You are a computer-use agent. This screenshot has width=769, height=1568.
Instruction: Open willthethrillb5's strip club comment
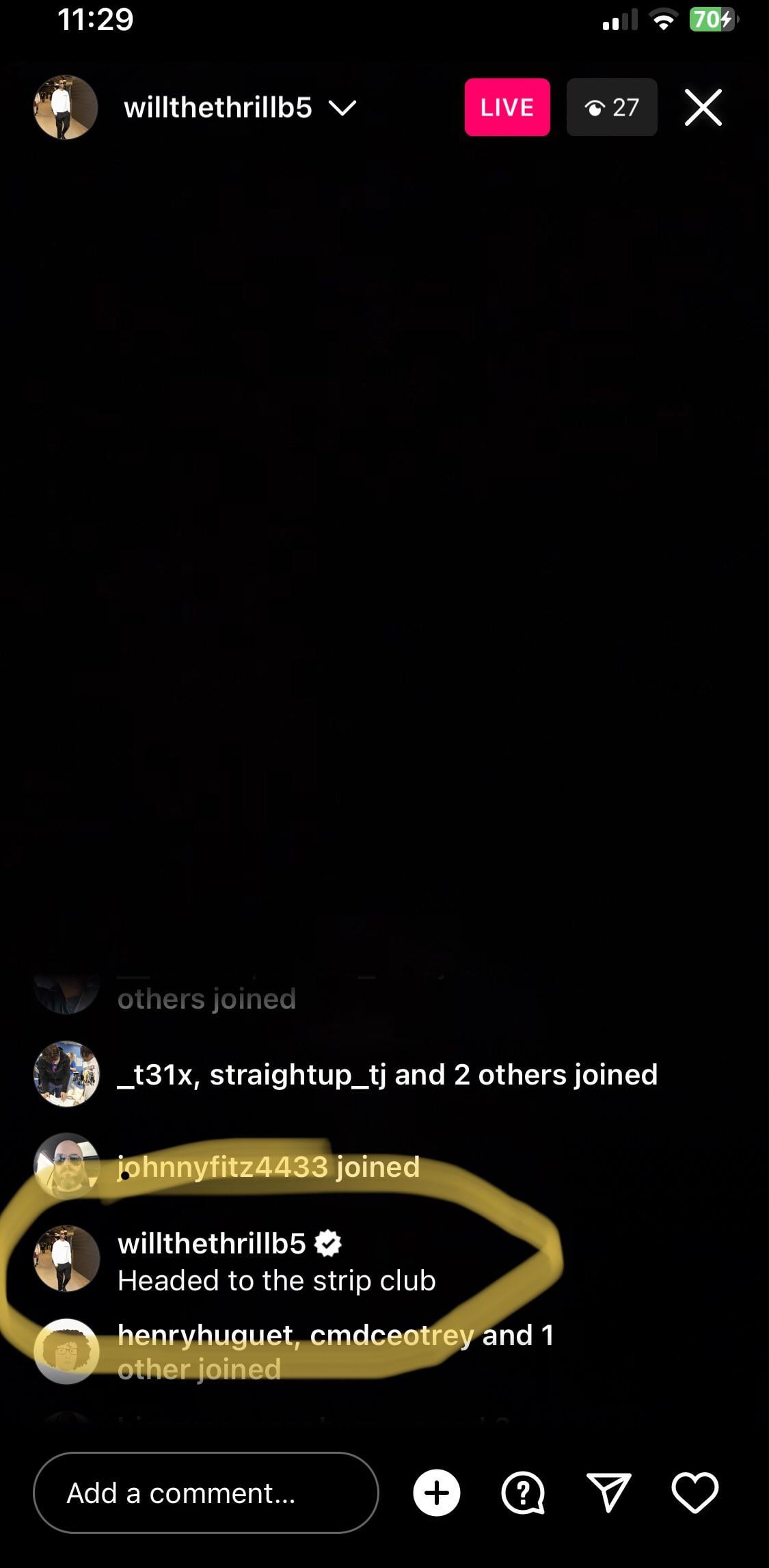click(276, 1280)
